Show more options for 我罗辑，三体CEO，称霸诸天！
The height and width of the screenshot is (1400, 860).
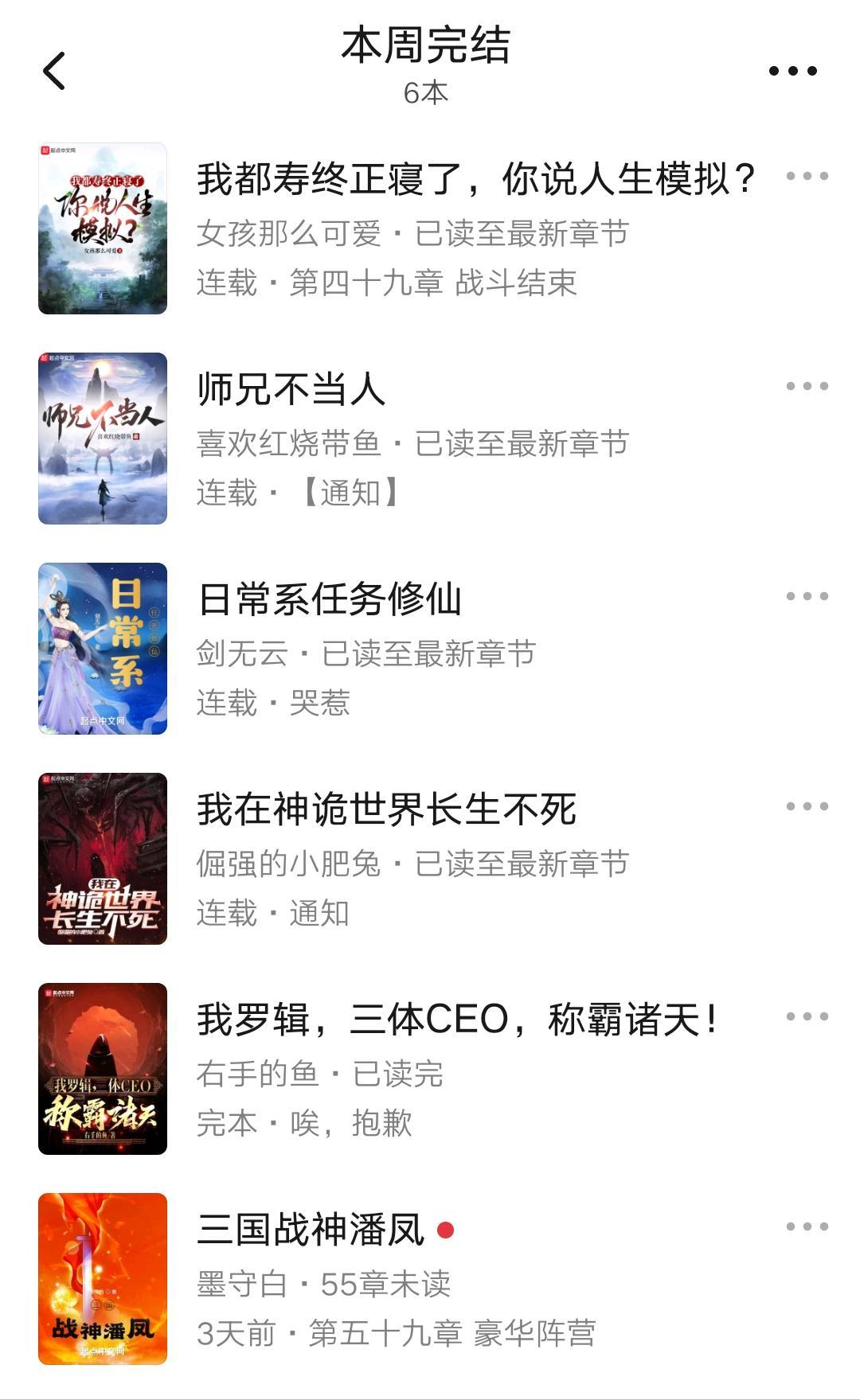(807, 1016)
